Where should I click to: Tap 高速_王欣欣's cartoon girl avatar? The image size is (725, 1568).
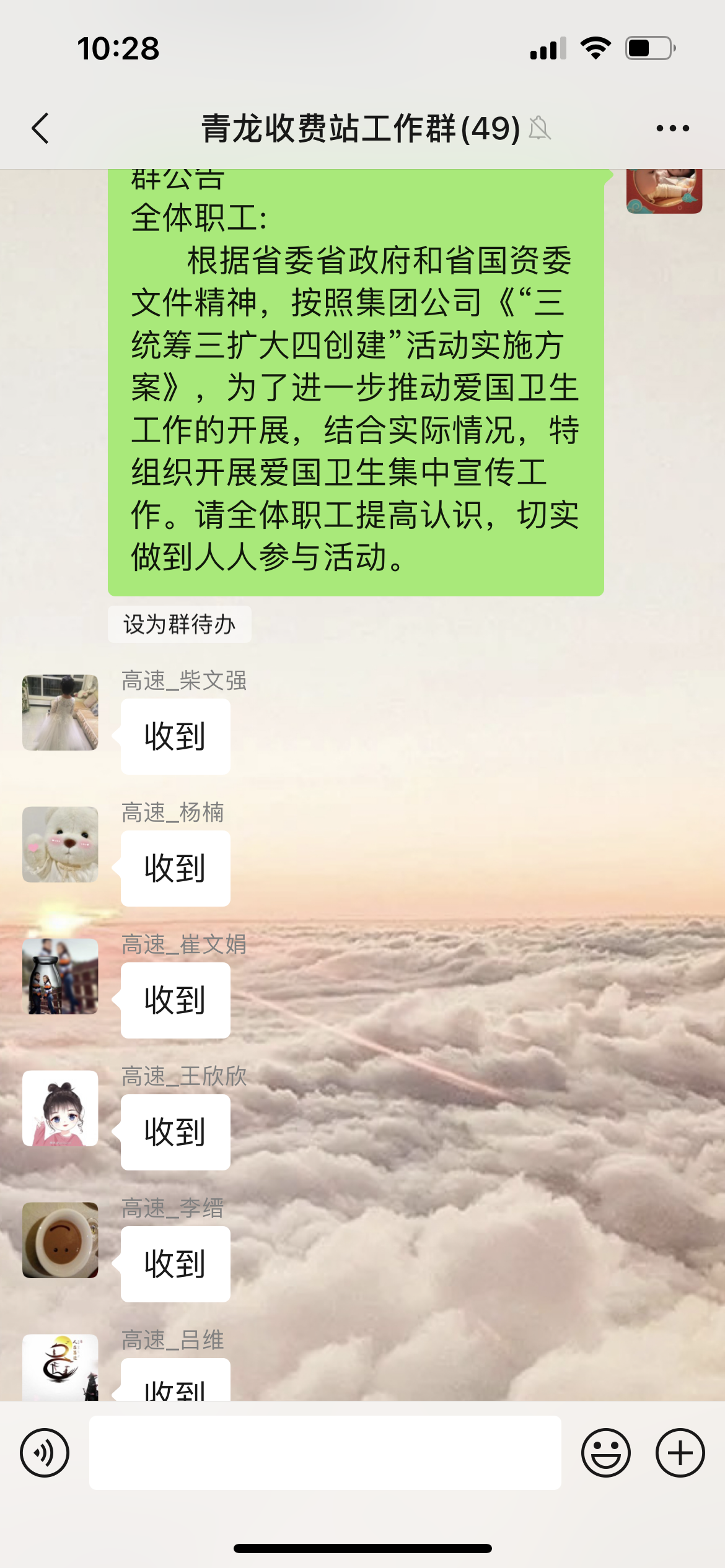pos(60,1108)
